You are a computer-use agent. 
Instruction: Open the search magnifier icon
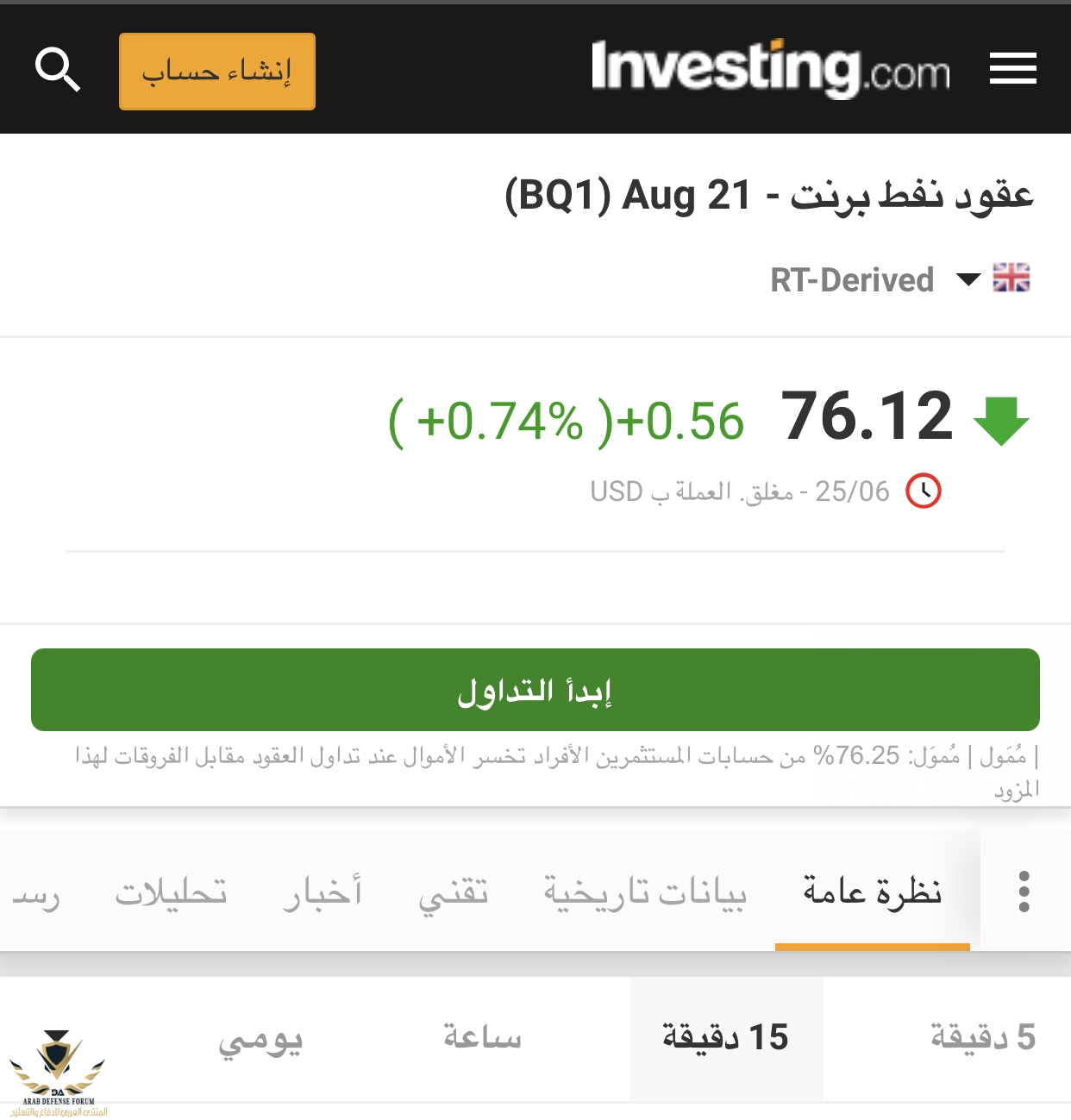[x=58, y=69]
